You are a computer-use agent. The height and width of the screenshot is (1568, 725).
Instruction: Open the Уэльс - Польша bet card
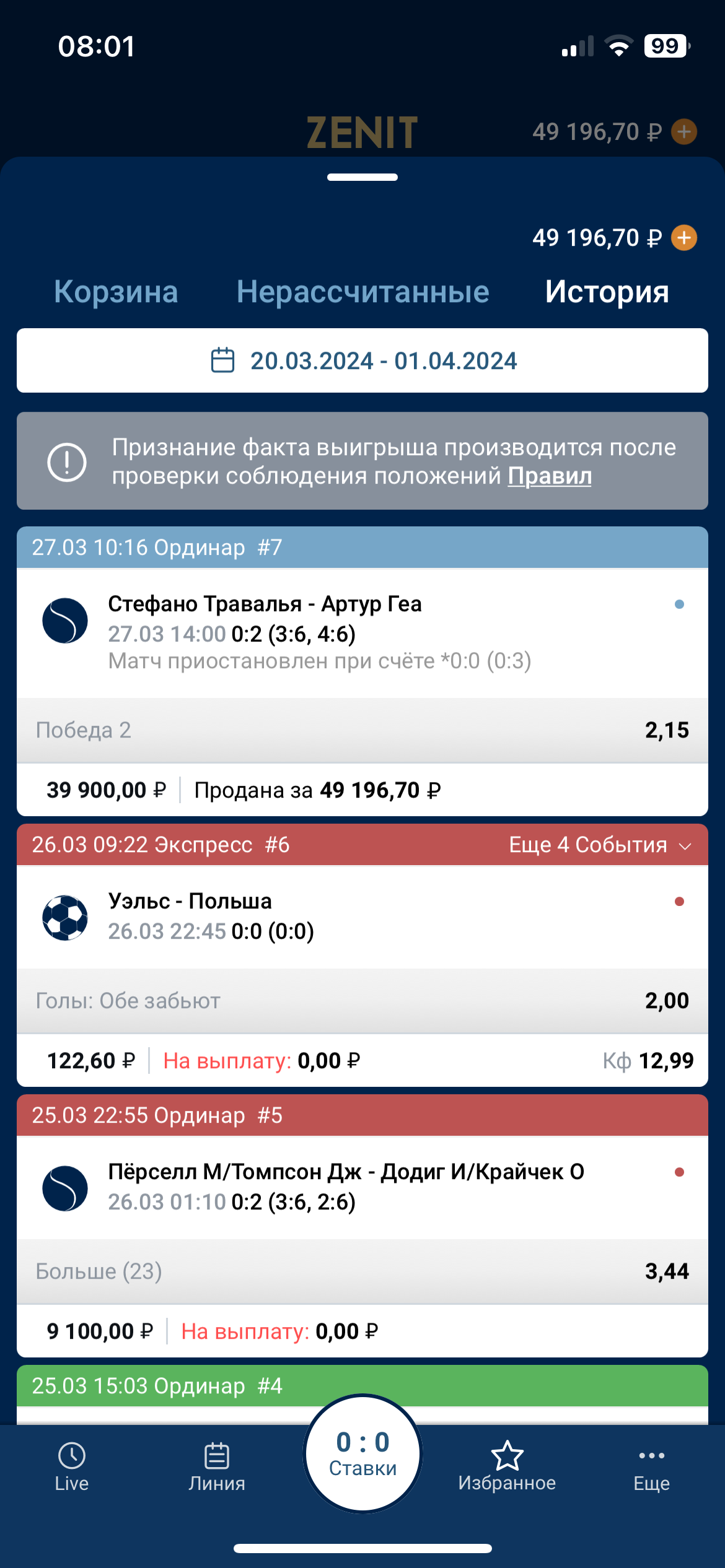click(x=362, y=917)
